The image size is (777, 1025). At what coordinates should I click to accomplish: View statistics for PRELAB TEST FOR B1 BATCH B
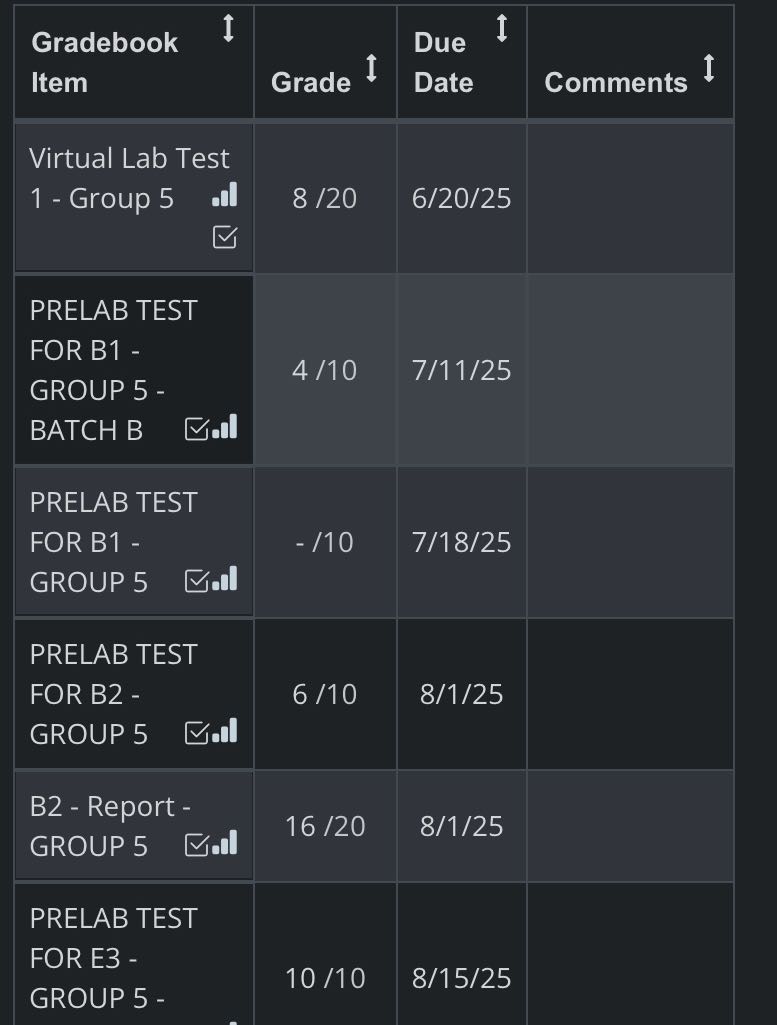tap(228, 428)
